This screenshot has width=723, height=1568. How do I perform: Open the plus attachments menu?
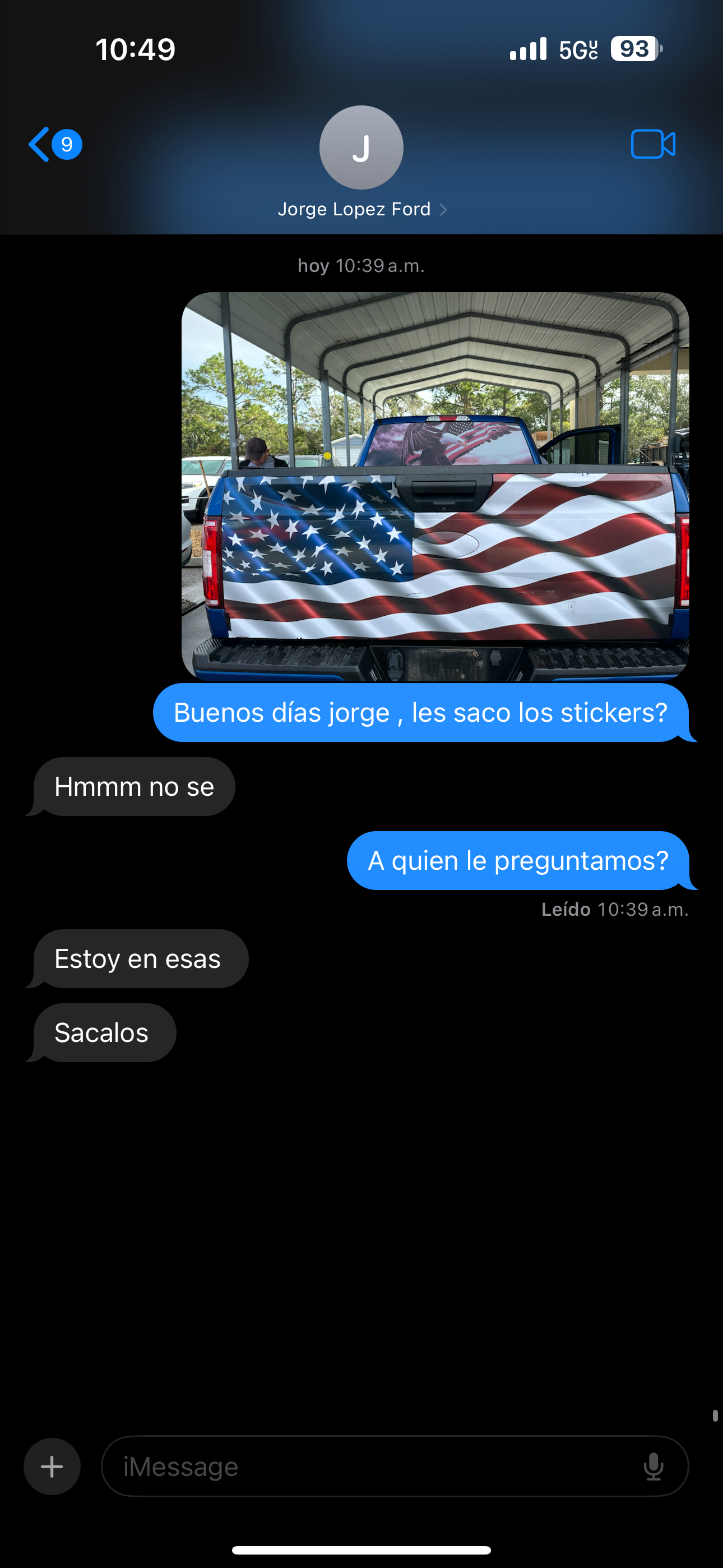[52, 1466]
